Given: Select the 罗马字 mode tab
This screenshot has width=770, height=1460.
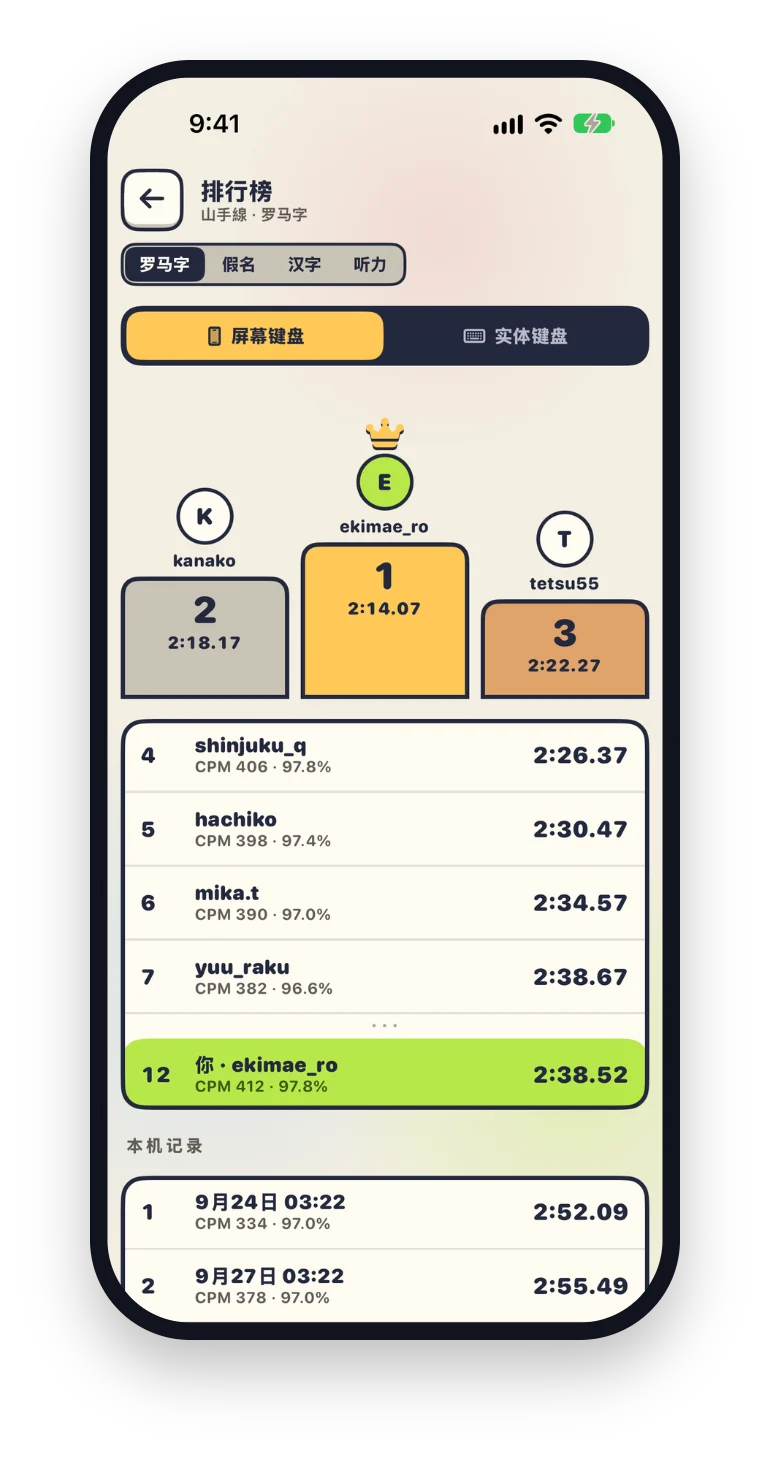Looking at the screenshot, I should 164,265.
